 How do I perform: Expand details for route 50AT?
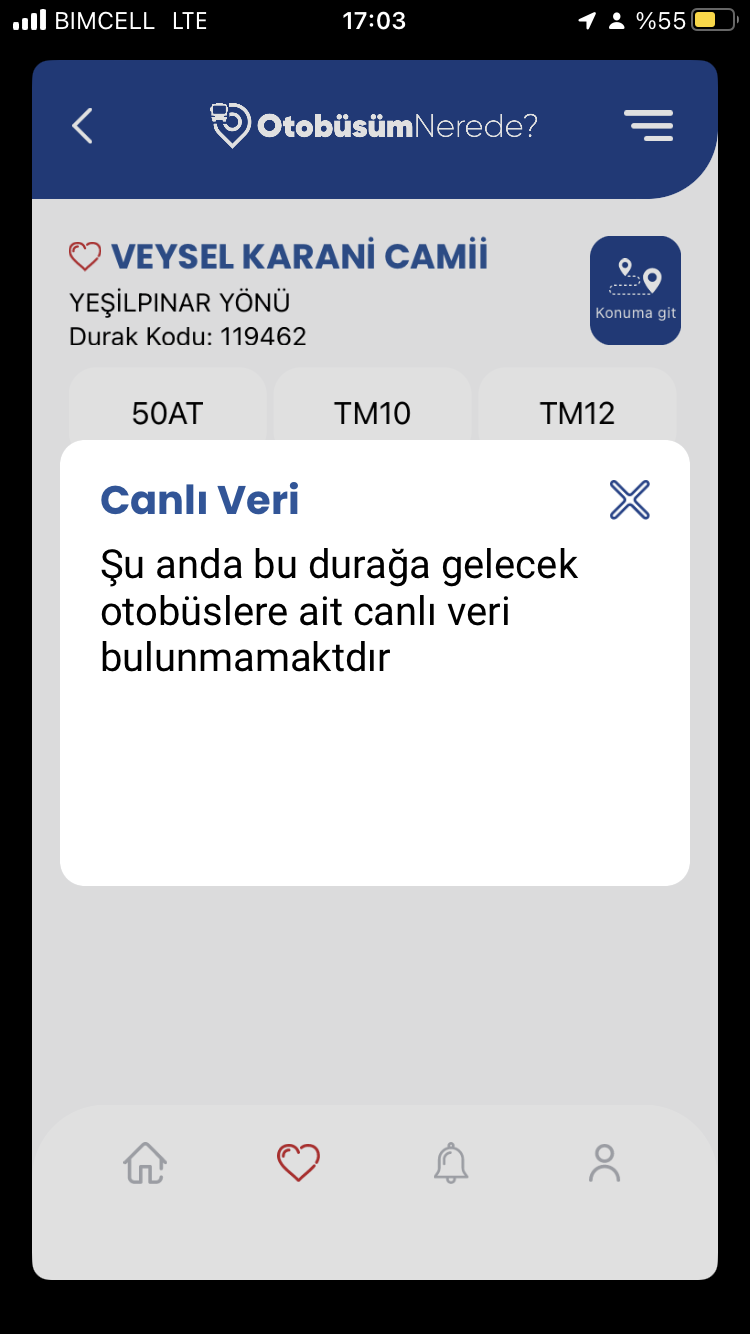click(x=167, y=412)
